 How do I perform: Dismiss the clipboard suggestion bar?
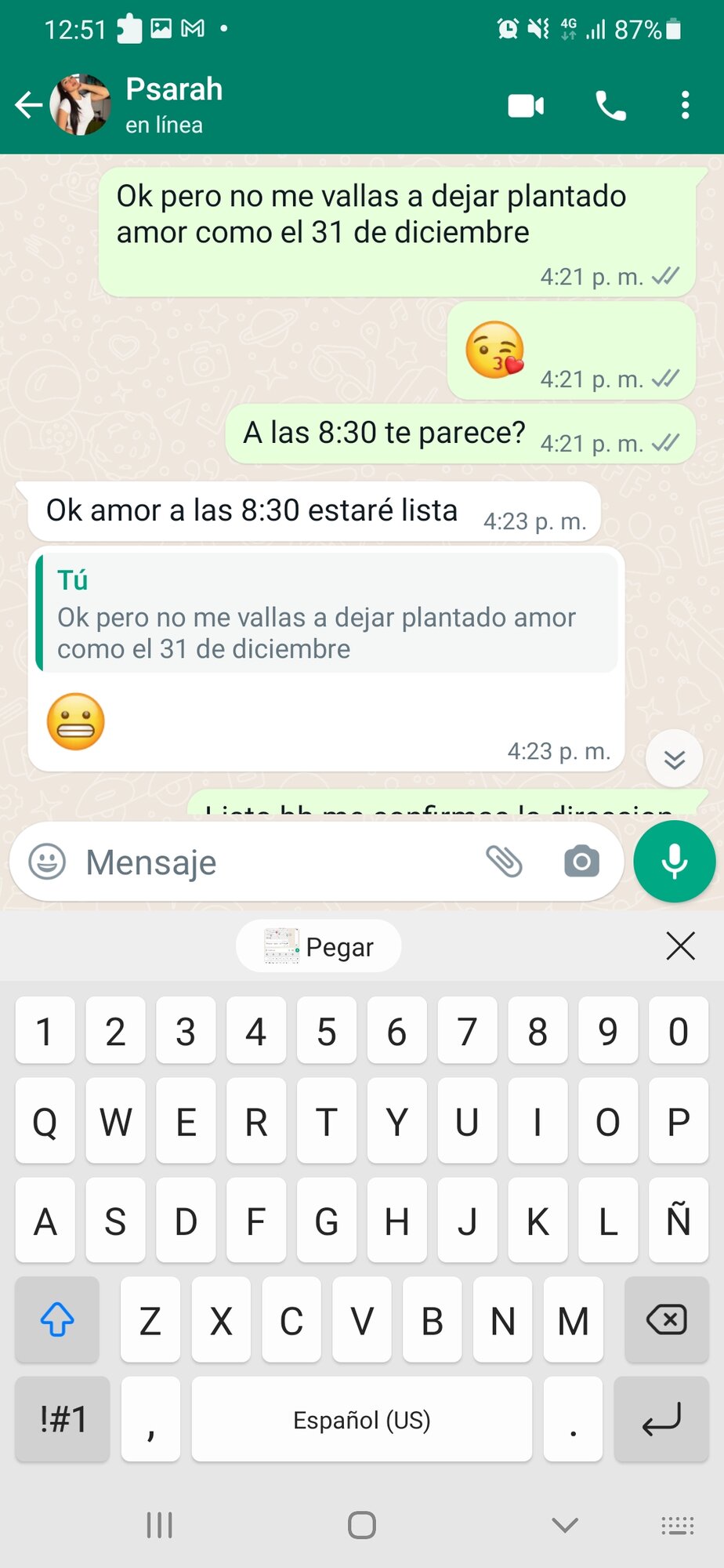point(680,946)
